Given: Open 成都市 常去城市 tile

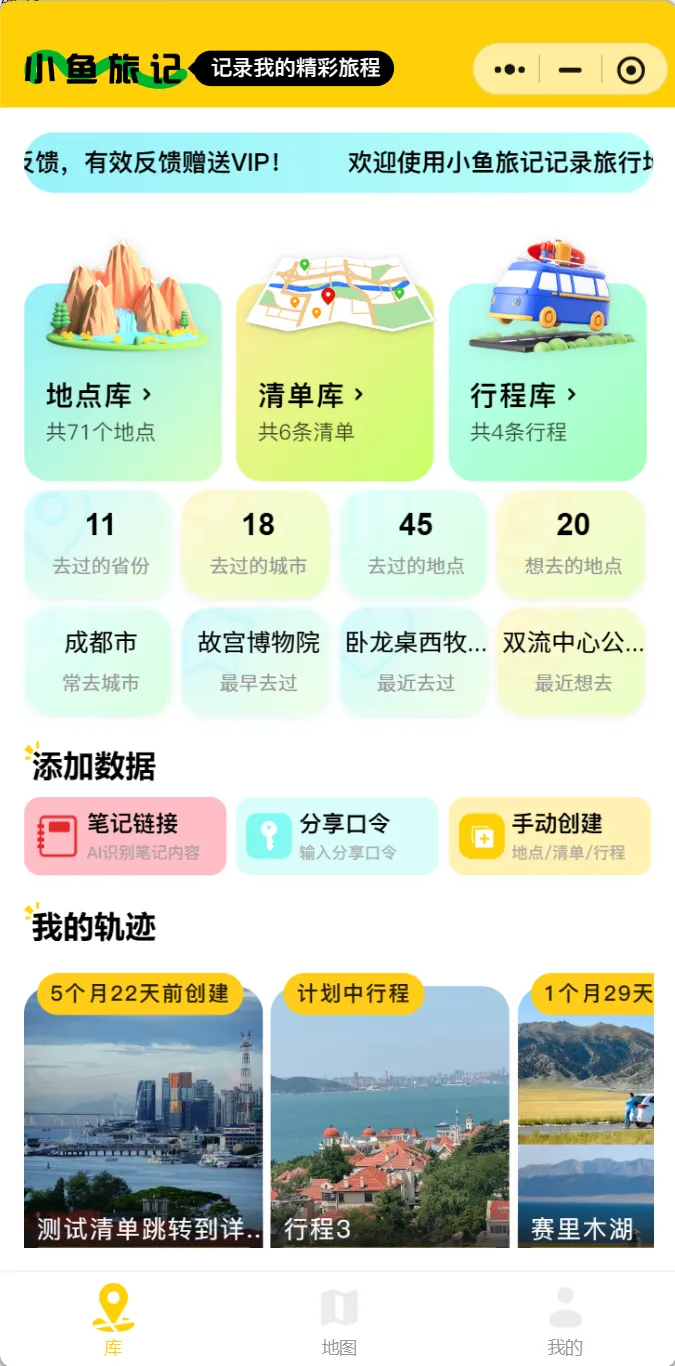Looking at the screenshot, I should click(x=100, y=661).
